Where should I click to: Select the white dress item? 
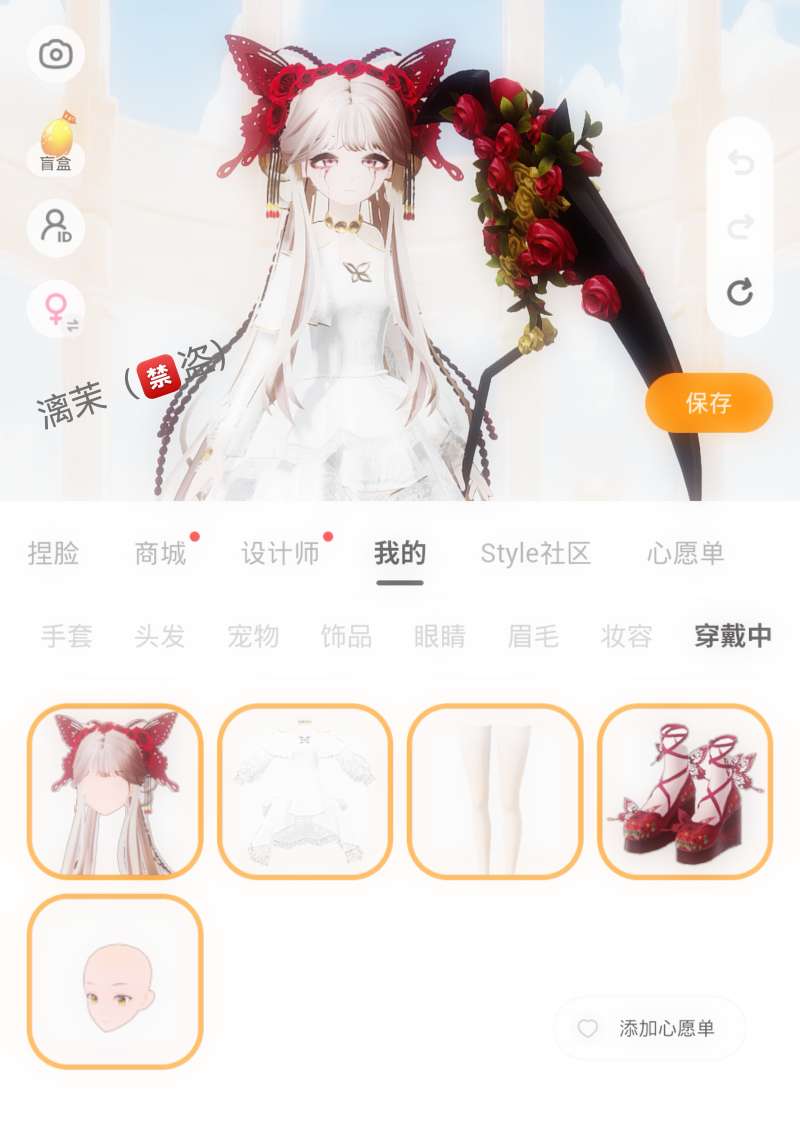pyautogui.click(x=305, y=791)
